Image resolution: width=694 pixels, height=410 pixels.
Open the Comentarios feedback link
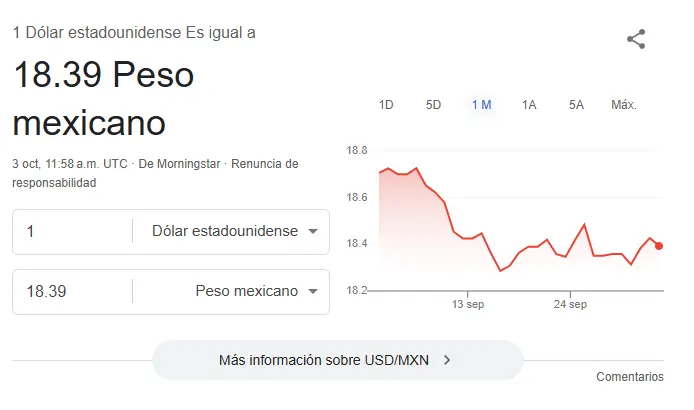point(629,377)
